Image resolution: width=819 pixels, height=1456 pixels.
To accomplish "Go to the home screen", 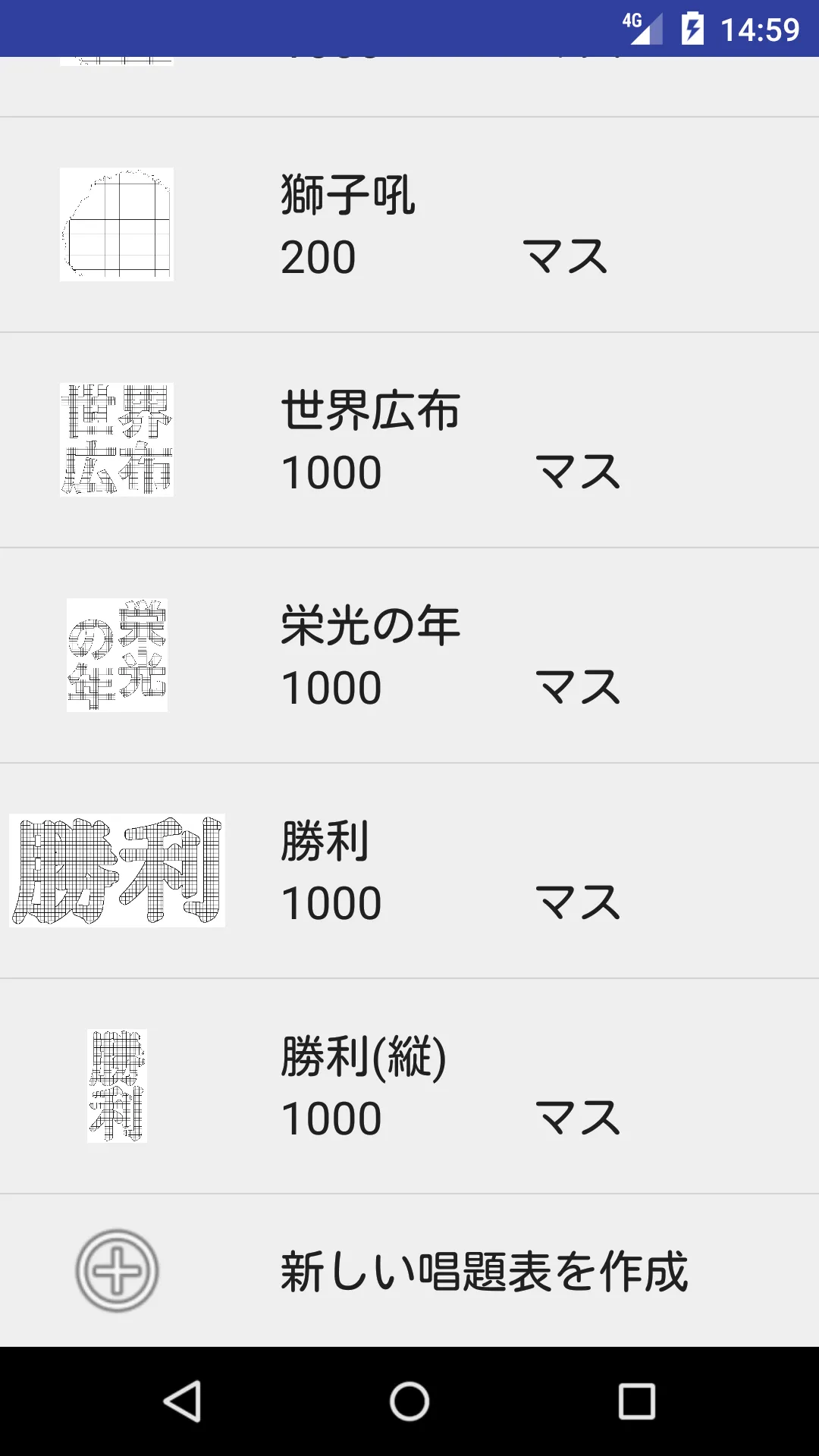I will pyautogui.click(x=409, y=1401).
